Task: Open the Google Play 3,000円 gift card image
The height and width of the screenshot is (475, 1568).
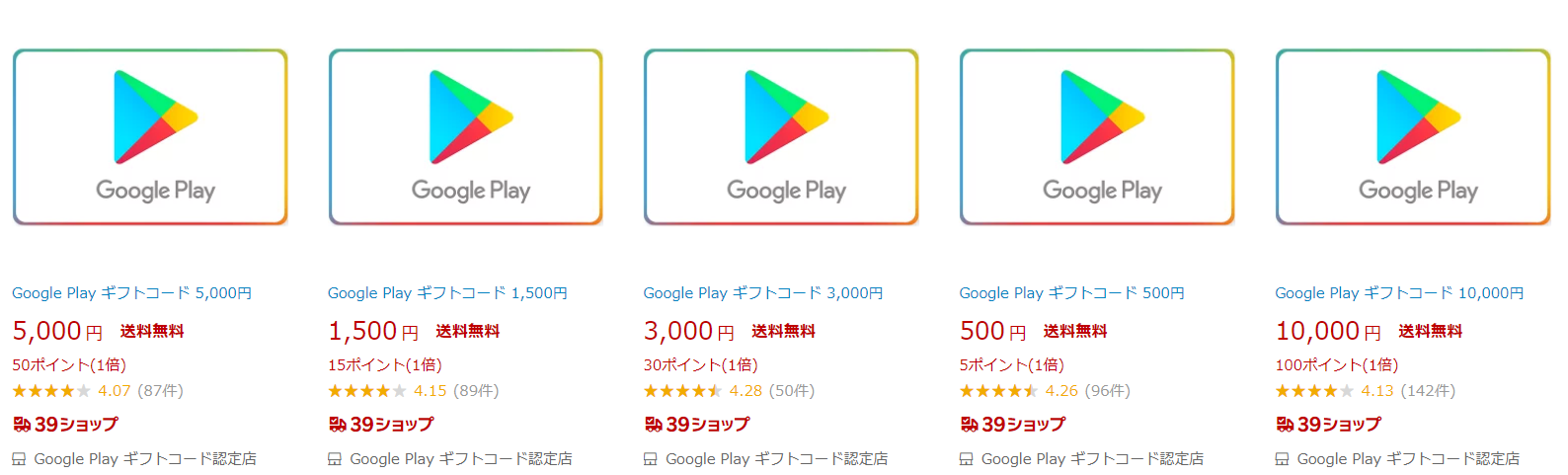Action: pos(781,137)
